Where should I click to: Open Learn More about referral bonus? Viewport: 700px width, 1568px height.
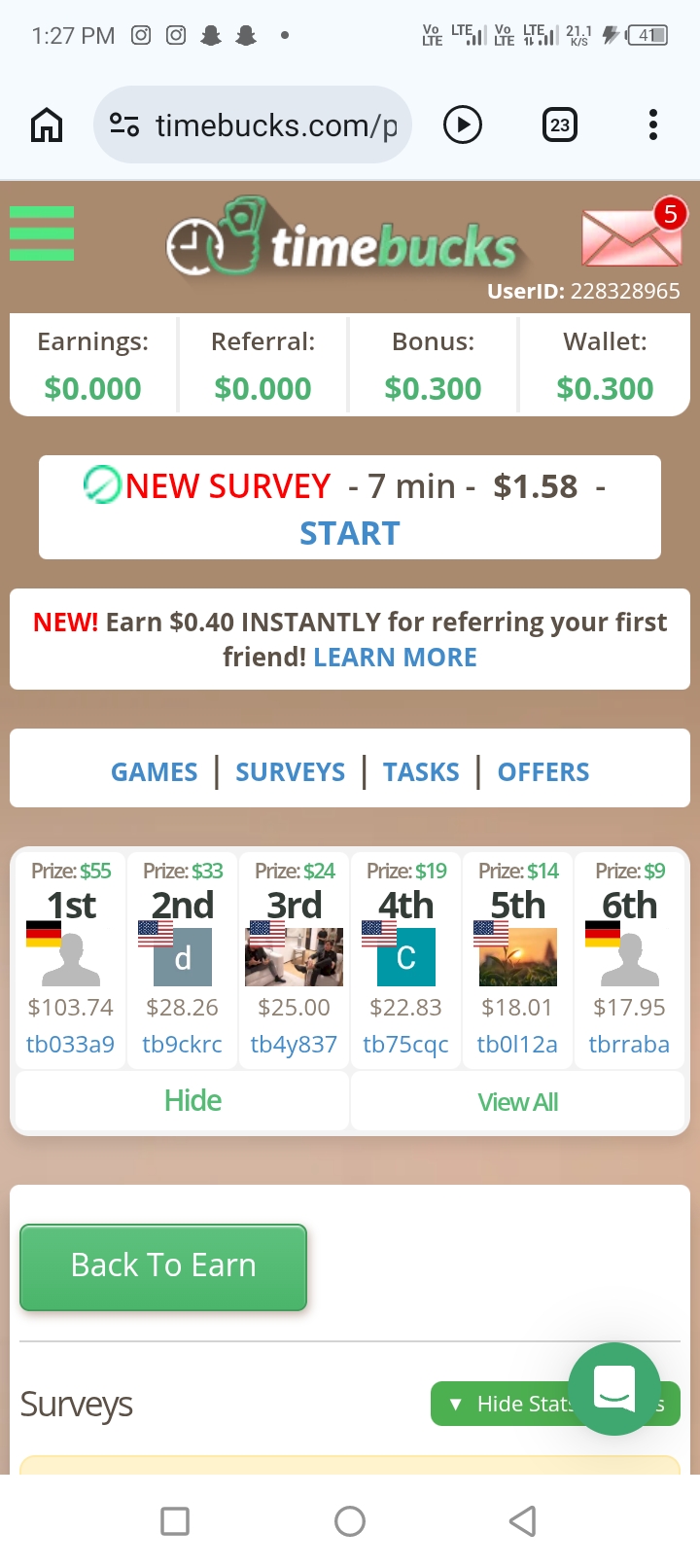click(x=395, y=658)
